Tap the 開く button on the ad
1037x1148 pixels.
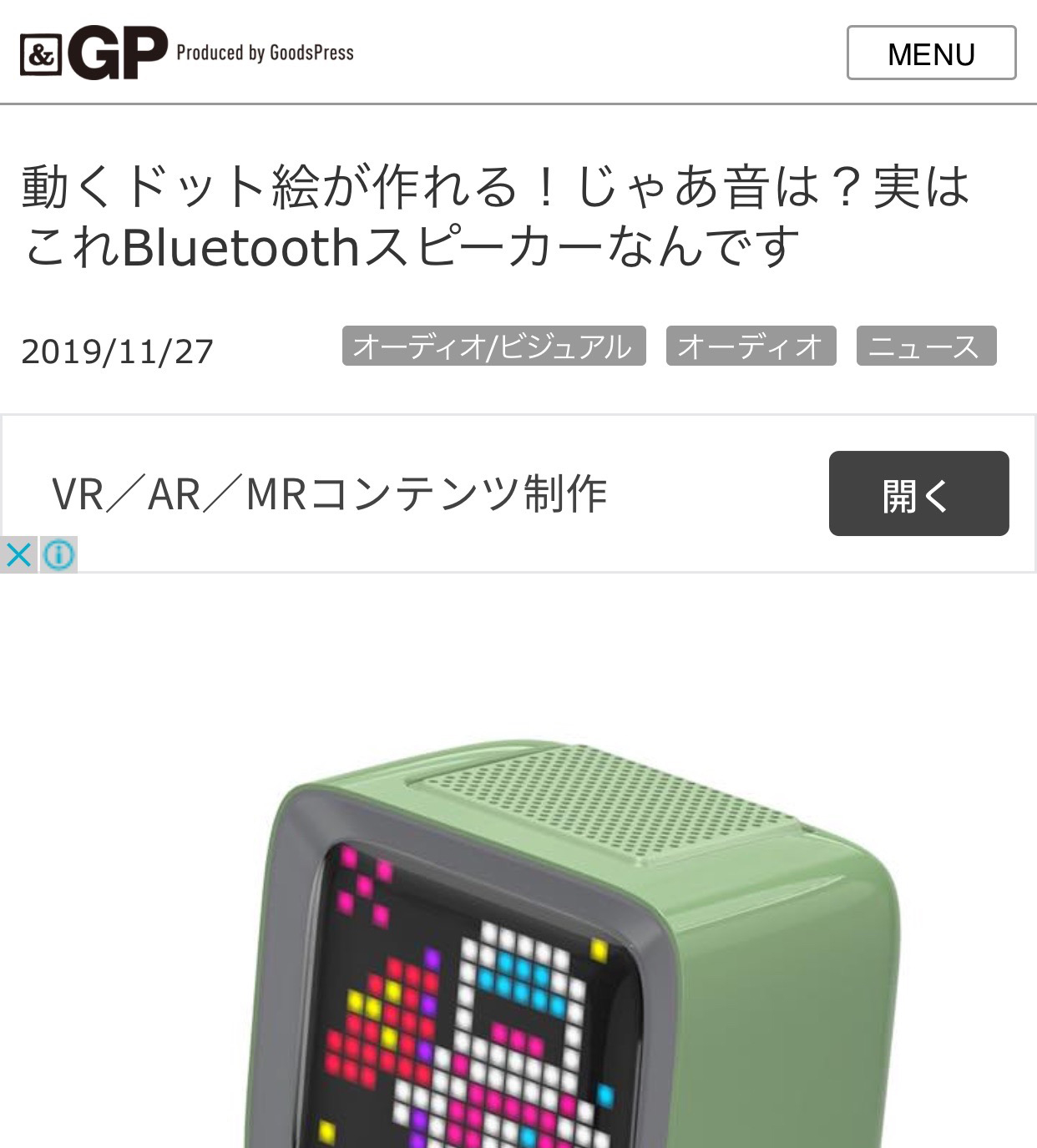coord(918,493)
